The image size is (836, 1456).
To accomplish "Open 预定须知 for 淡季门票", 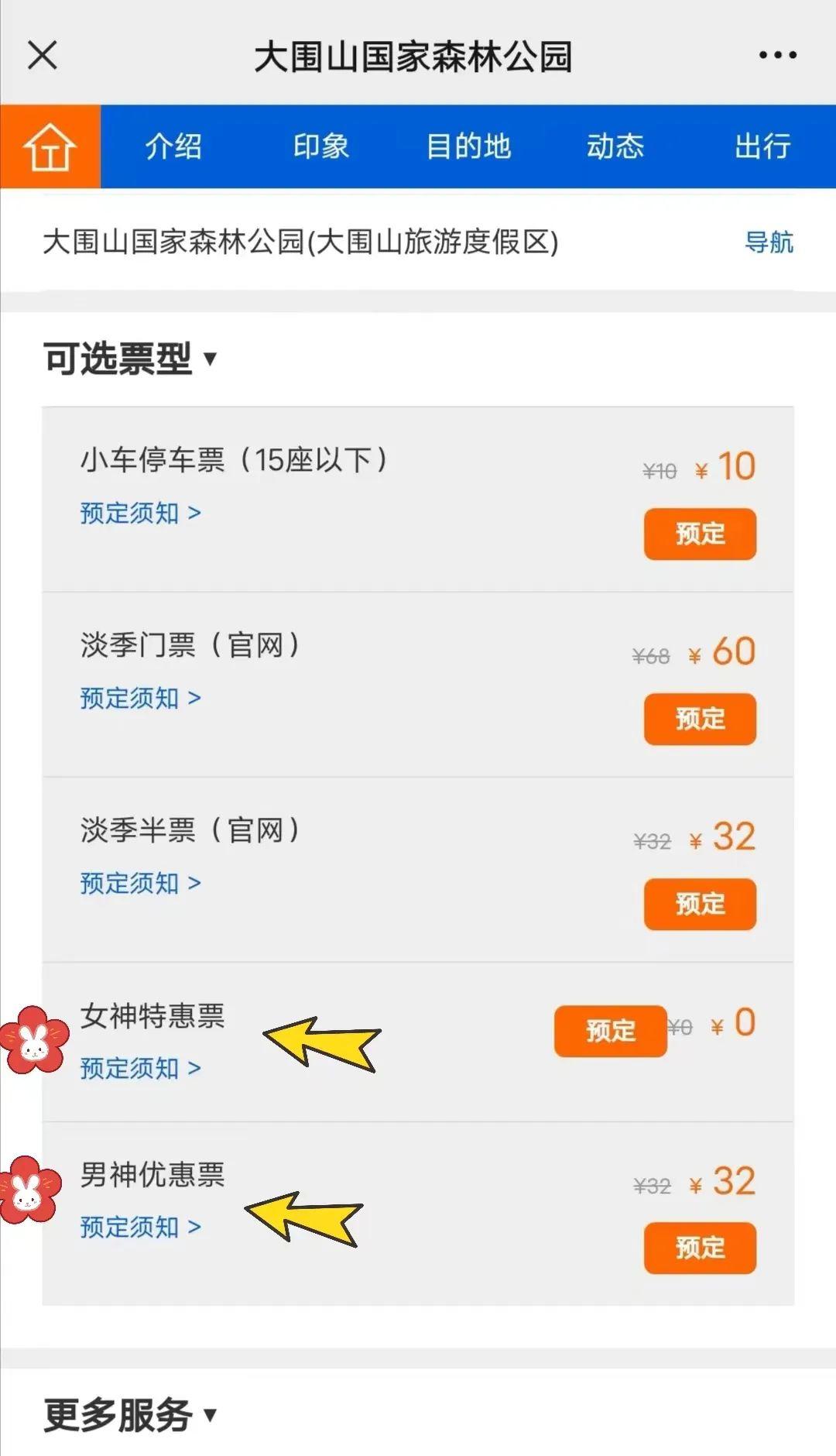I will coord(140,698).
